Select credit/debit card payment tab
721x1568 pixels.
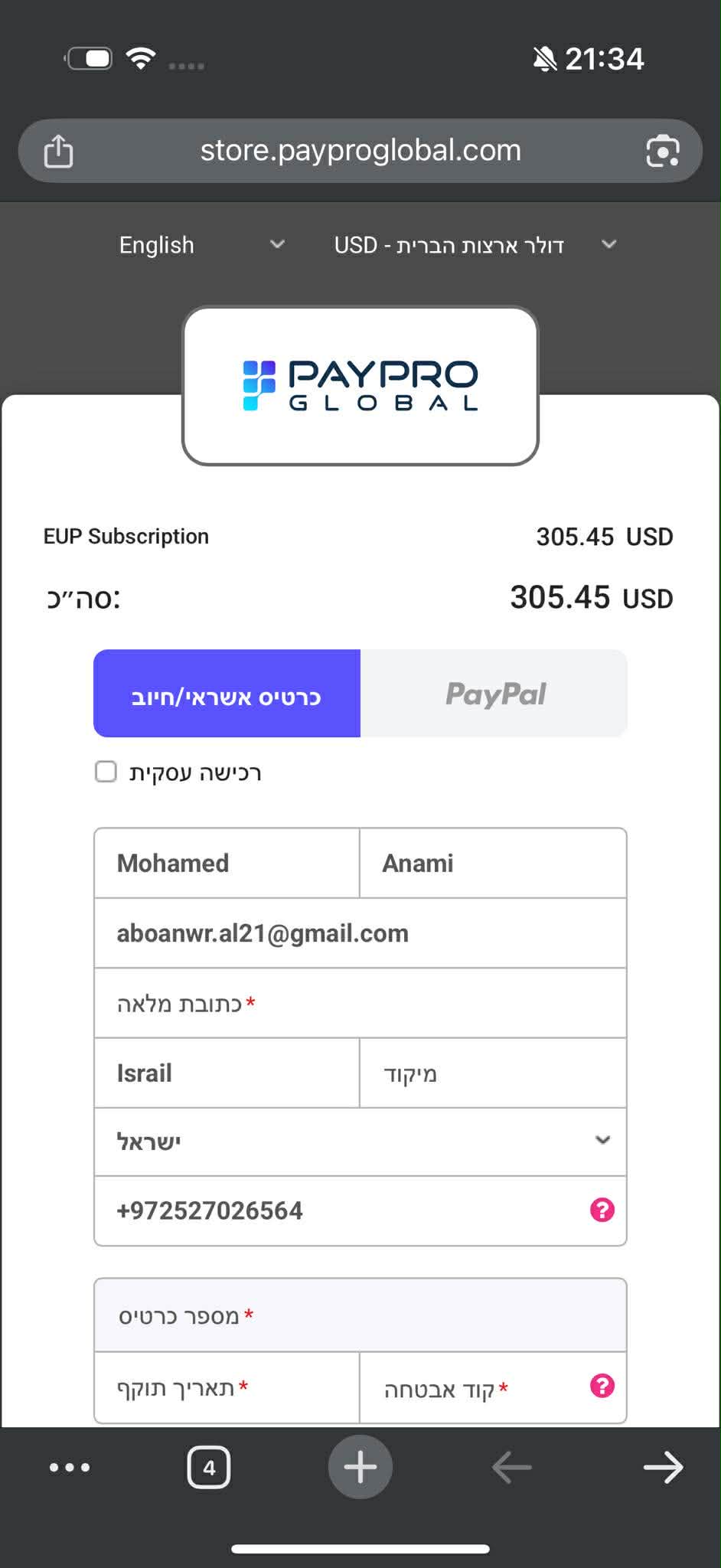pos(227,694)
